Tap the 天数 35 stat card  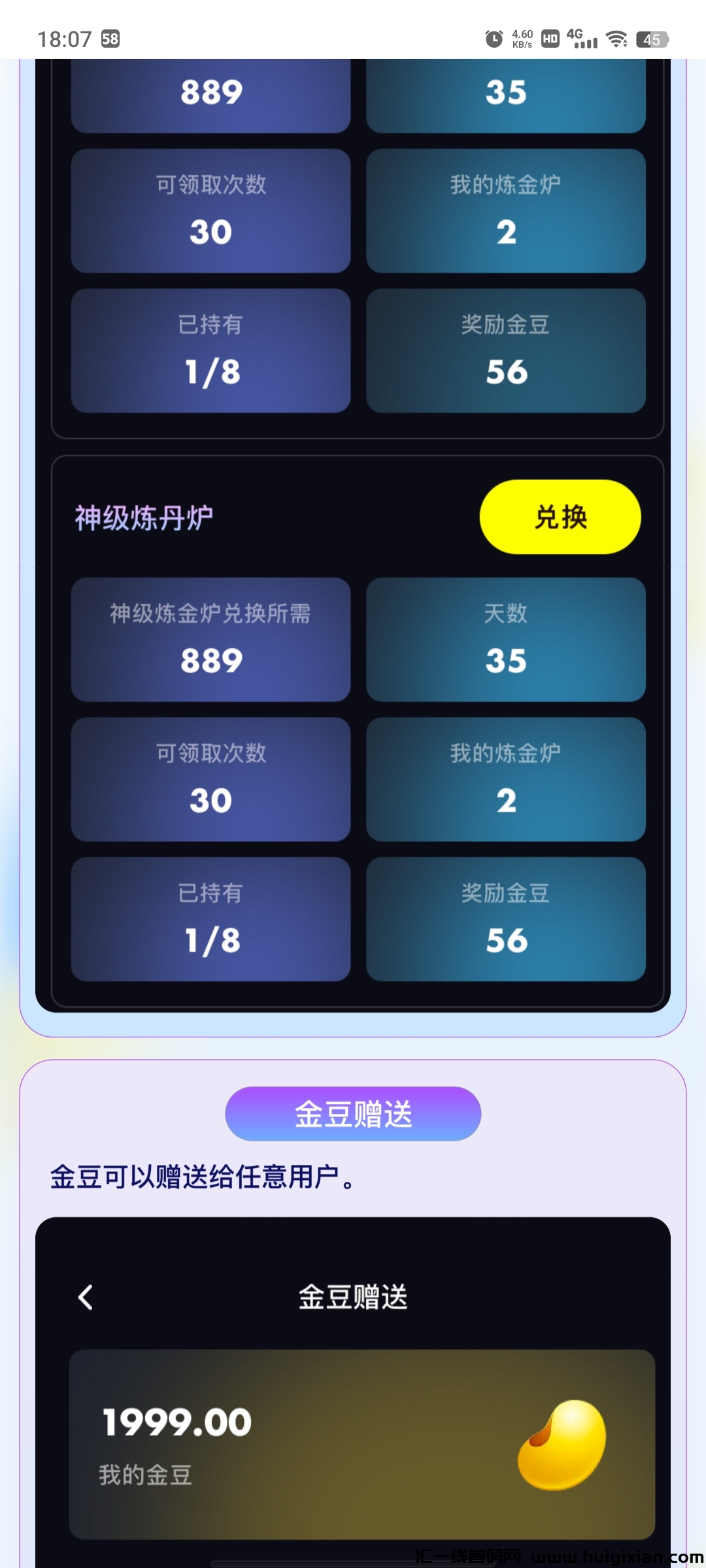click(x=507, y=640)
